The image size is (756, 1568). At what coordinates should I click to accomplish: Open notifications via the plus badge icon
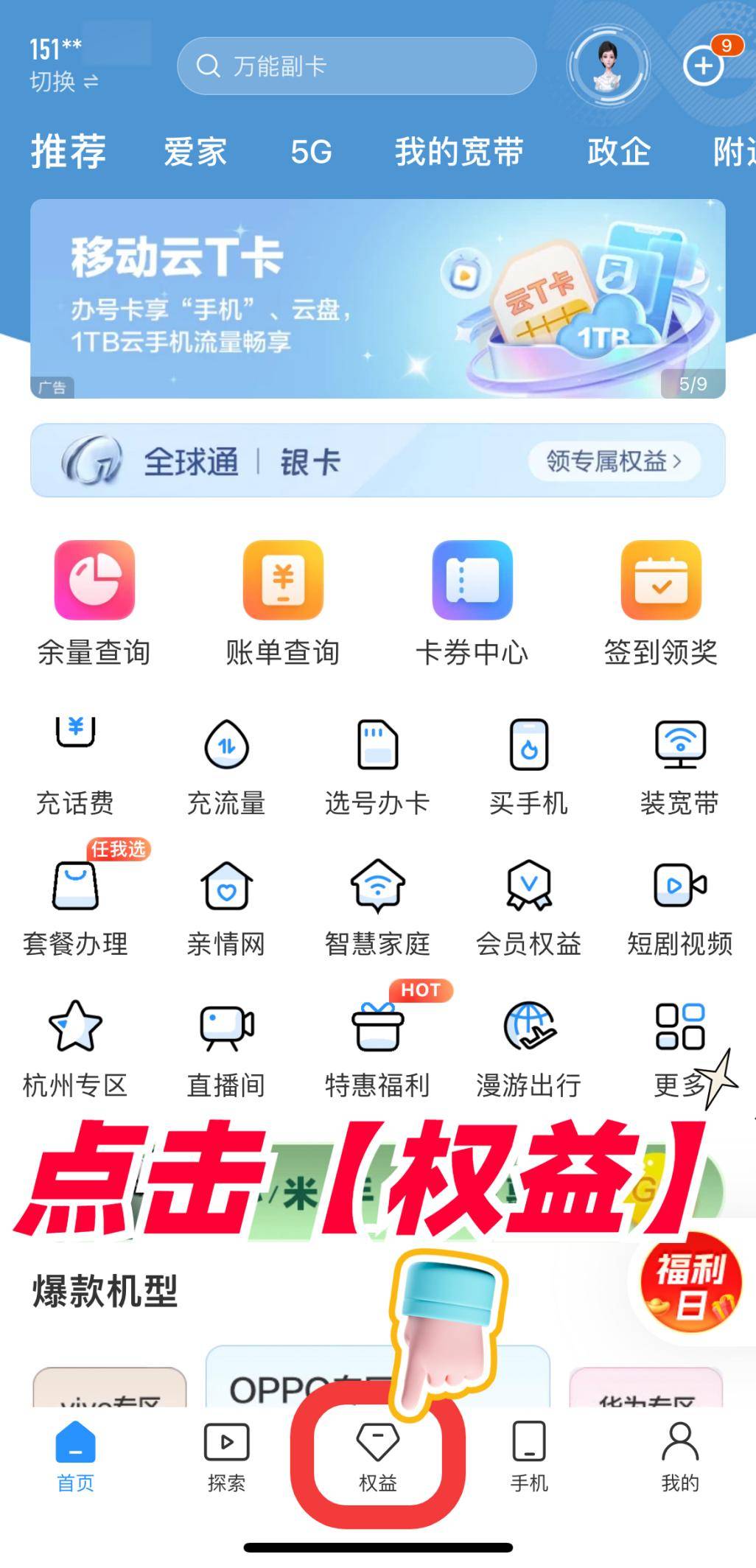[x=704, y=66]
